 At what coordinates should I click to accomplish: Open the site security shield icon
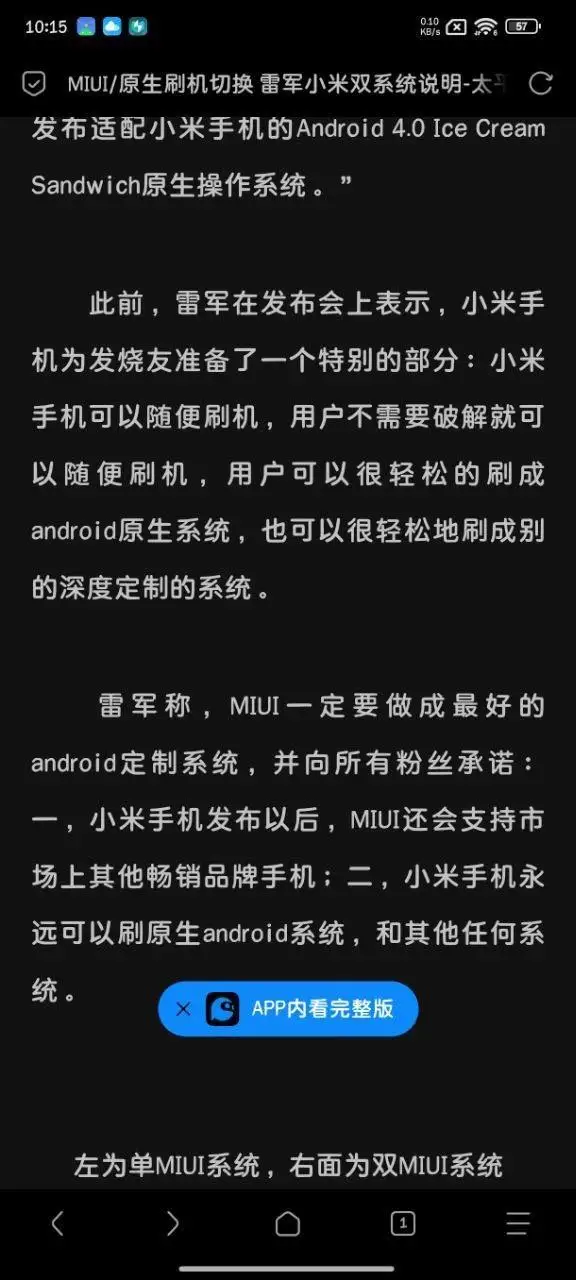[x=34, y=84]
